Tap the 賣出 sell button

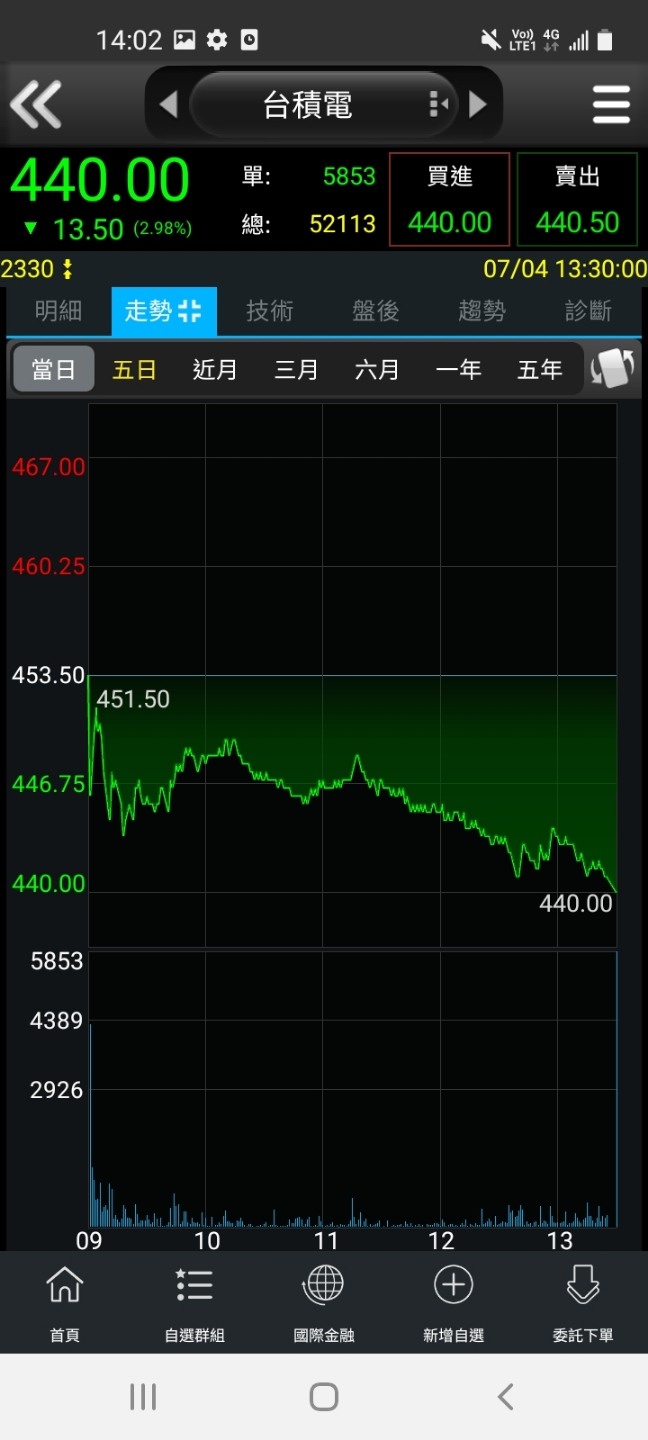(577, 199)
